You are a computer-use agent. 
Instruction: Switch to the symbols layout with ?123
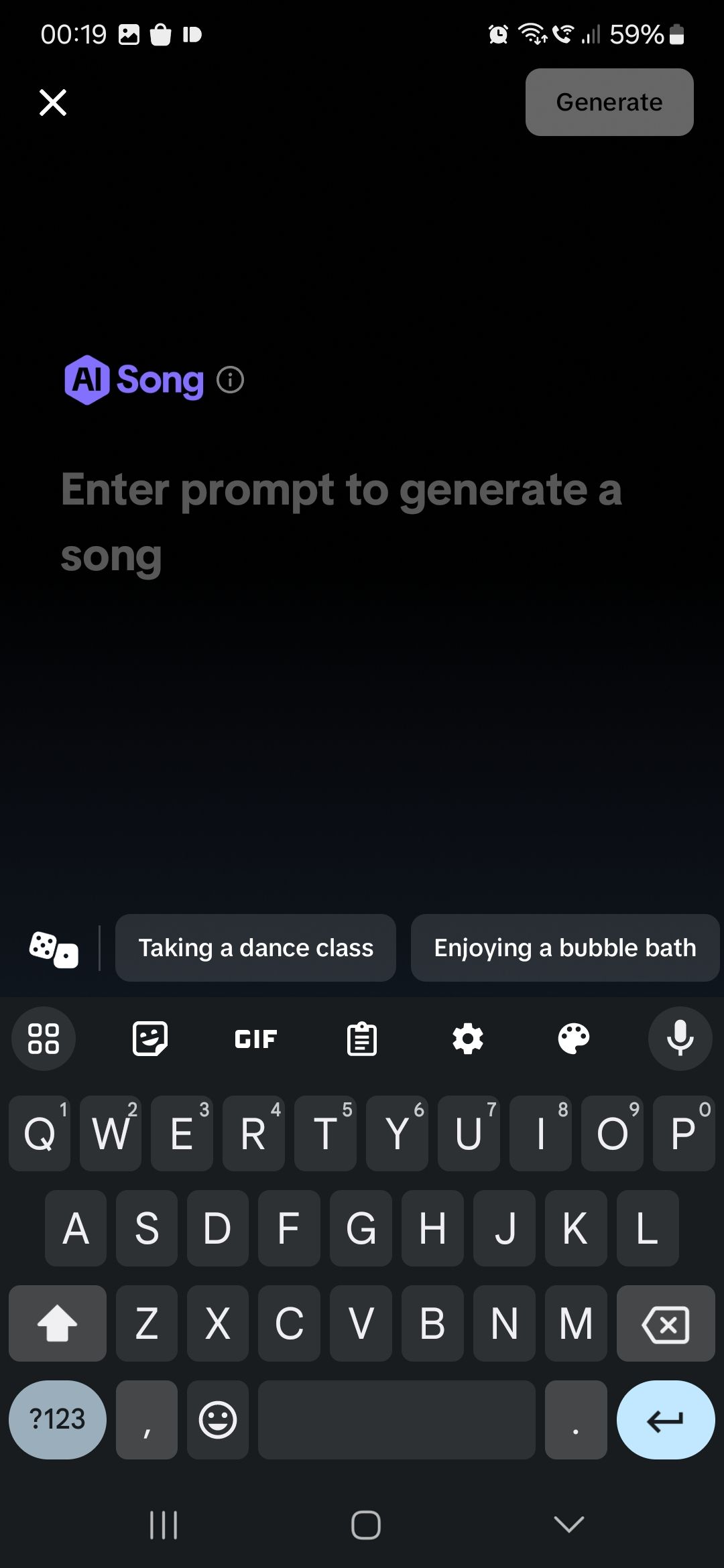(x=57, y=1420)
